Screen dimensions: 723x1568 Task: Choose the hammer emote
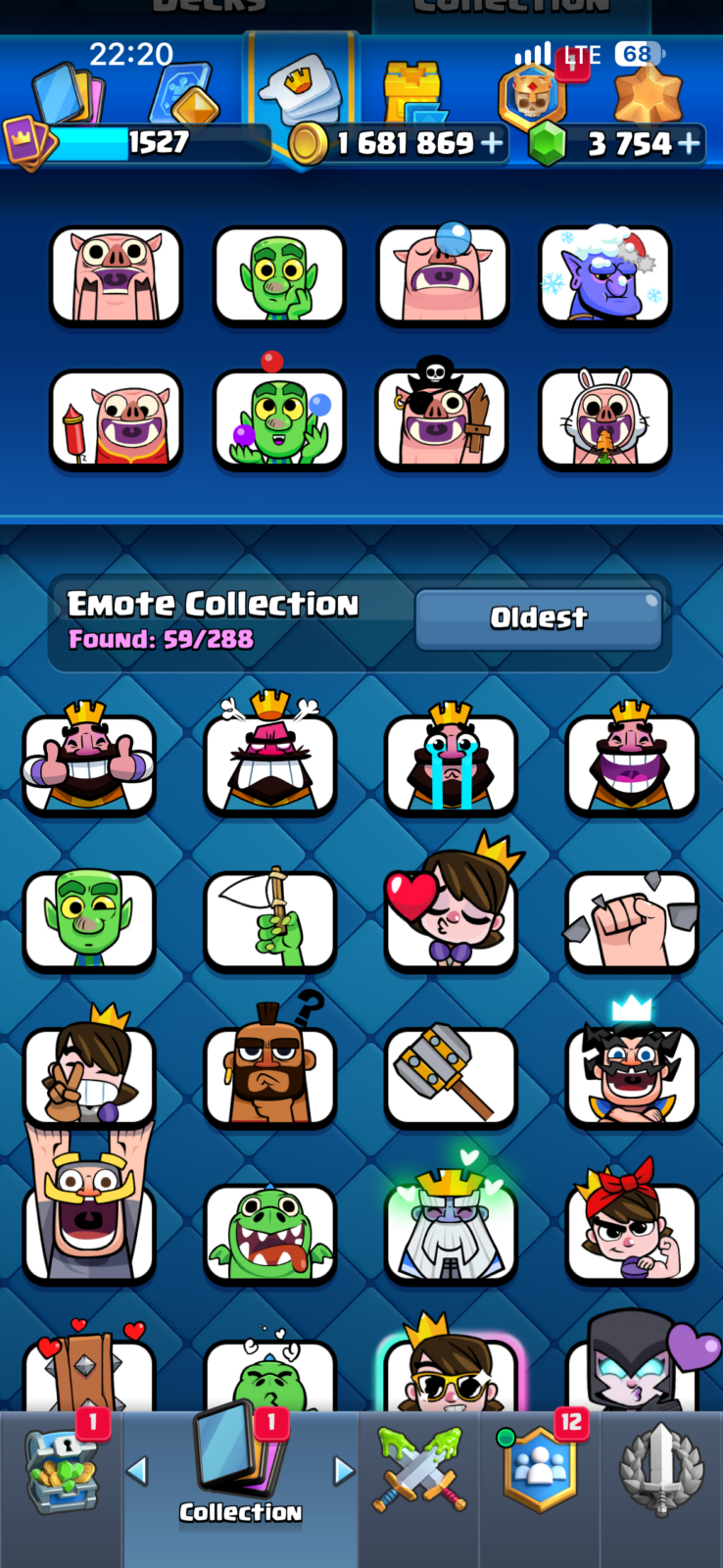[x=451, y=1073]
